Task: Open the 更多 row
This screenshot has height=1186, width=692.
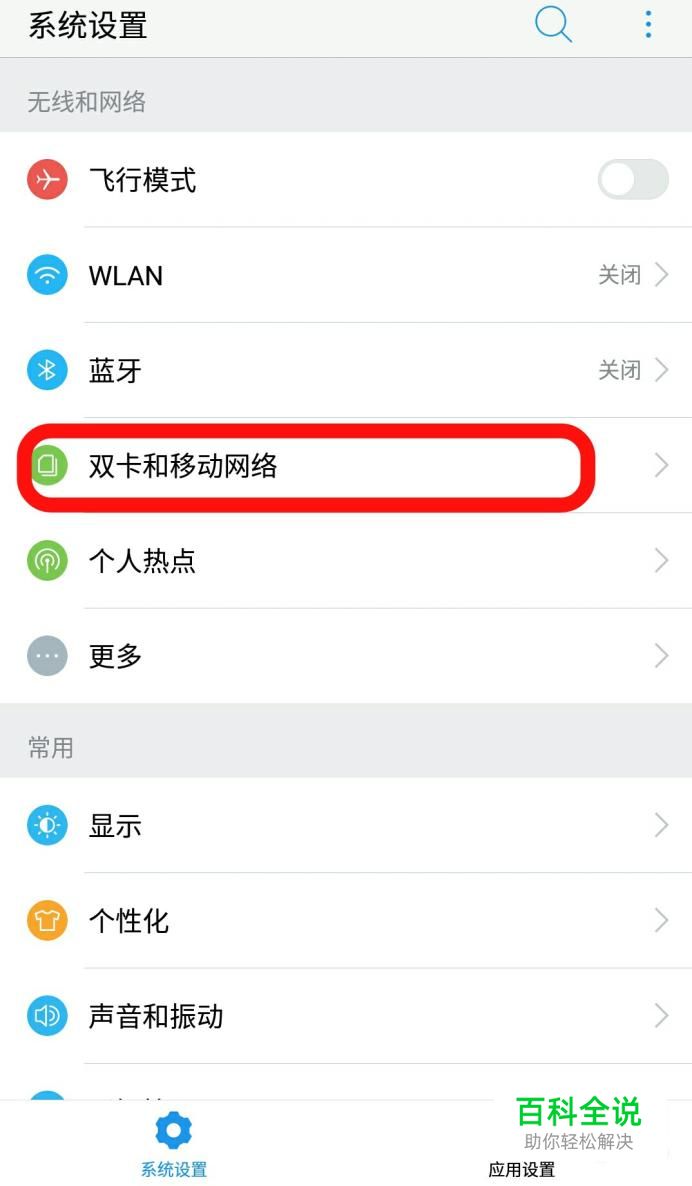Action: click(x=346, y=657)
